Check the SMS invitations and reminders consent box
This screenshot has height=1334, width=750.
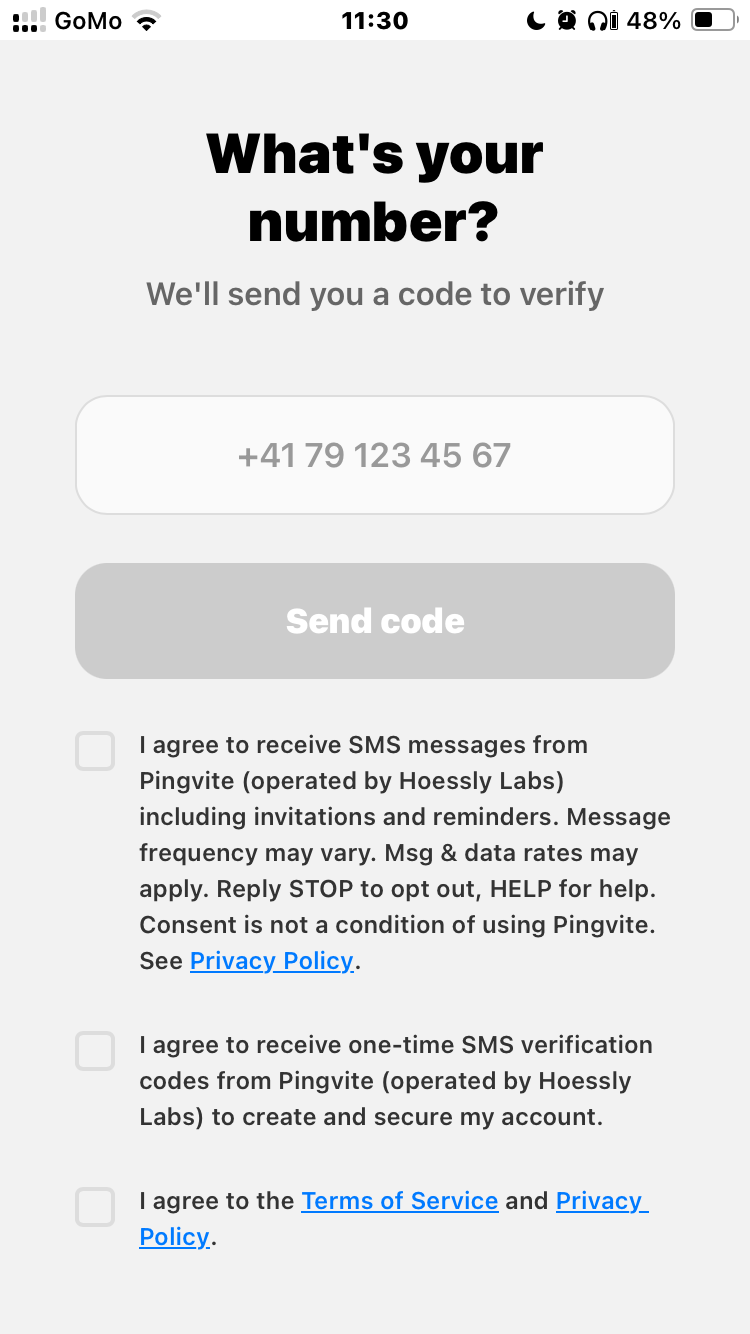(x=95, y=751)
